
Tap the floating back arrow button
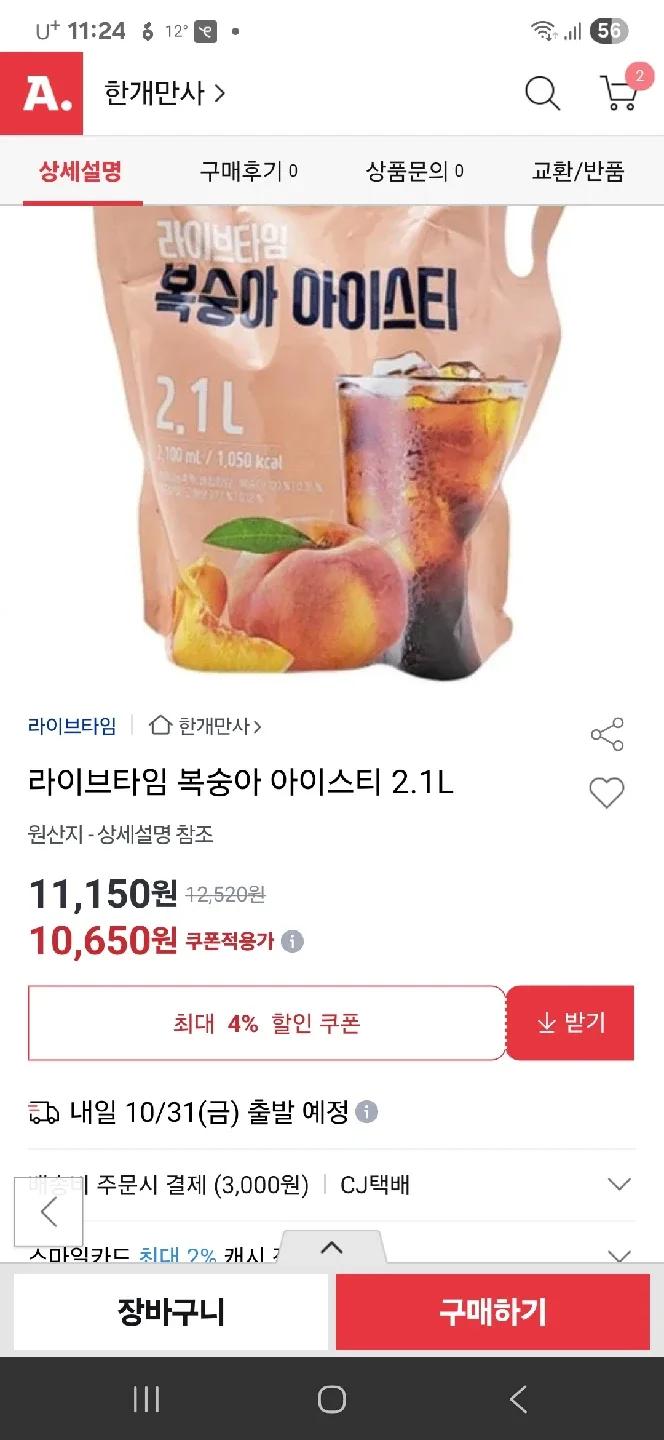pyautogui.click(x=48, y=1212)
